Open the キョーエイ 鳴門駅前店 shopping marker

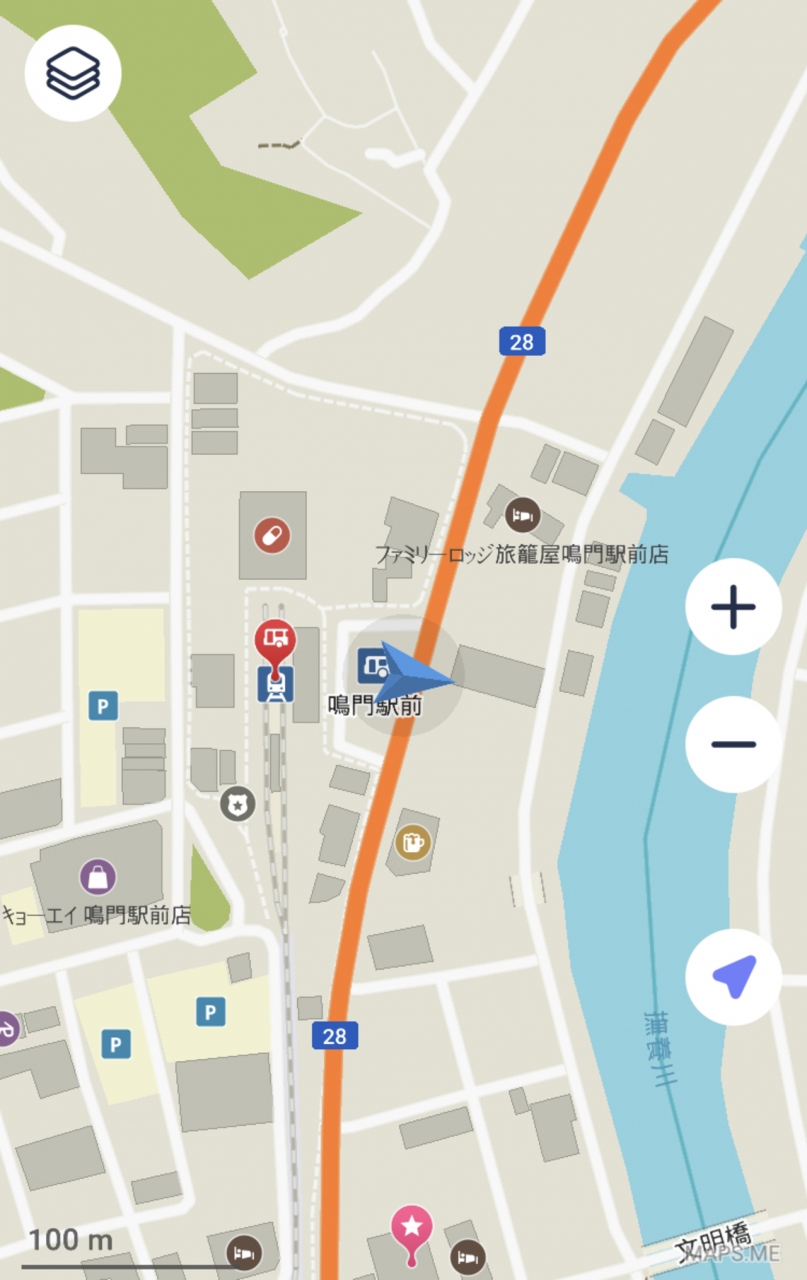98,878
